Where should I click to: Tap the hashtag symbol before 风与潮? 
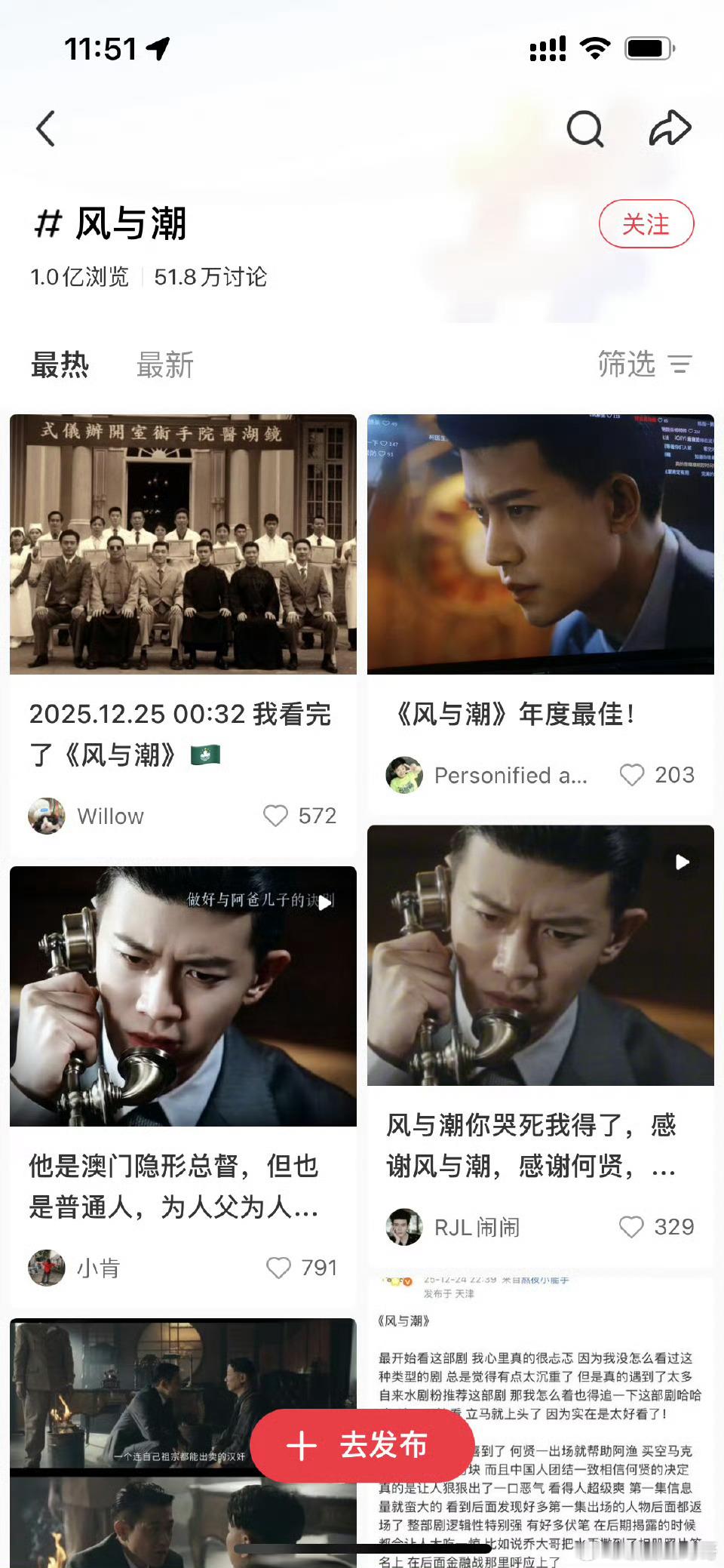click(x=48, y=224)
